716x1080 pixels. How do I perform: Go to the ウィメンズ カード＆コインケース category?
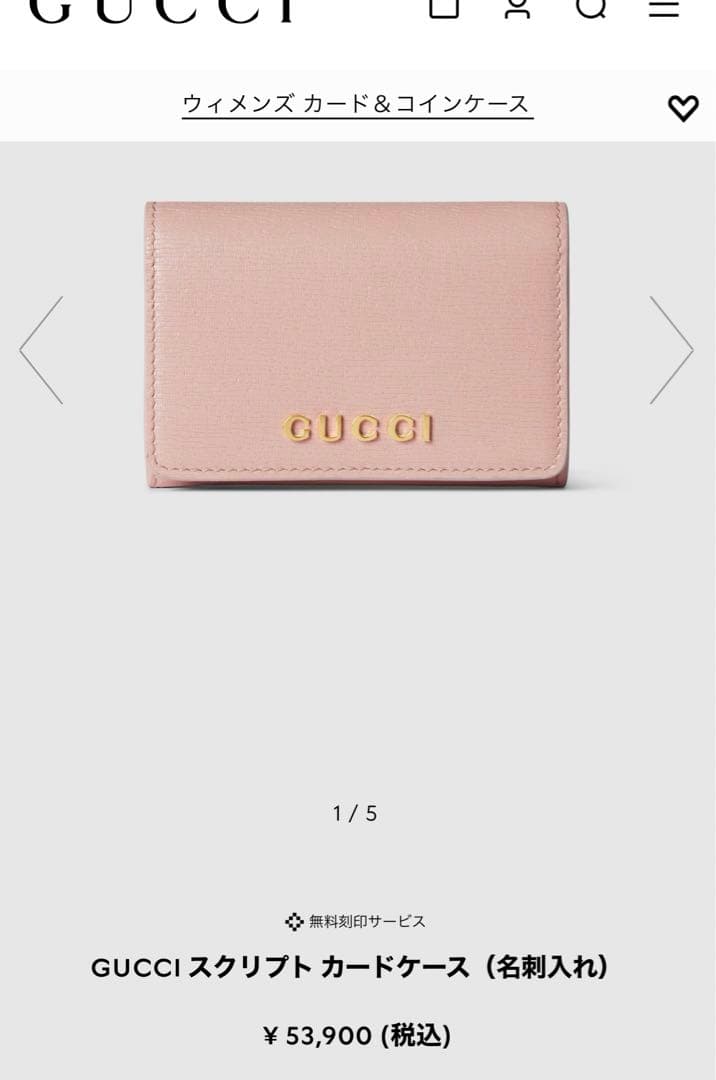pyautogui.click(x=357, y=104)
